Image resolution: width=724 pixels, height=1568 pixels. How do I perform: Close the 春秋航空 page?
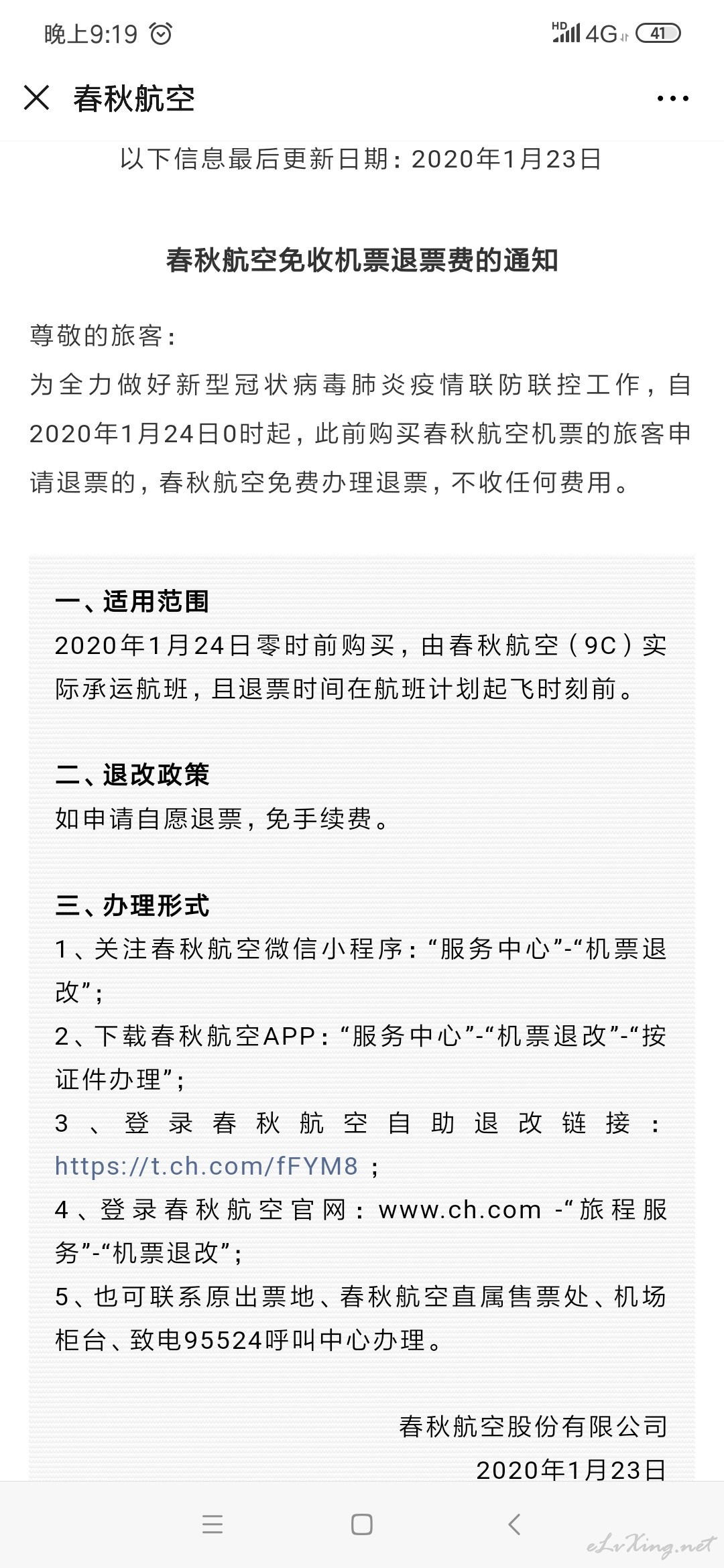coord(37,99)
